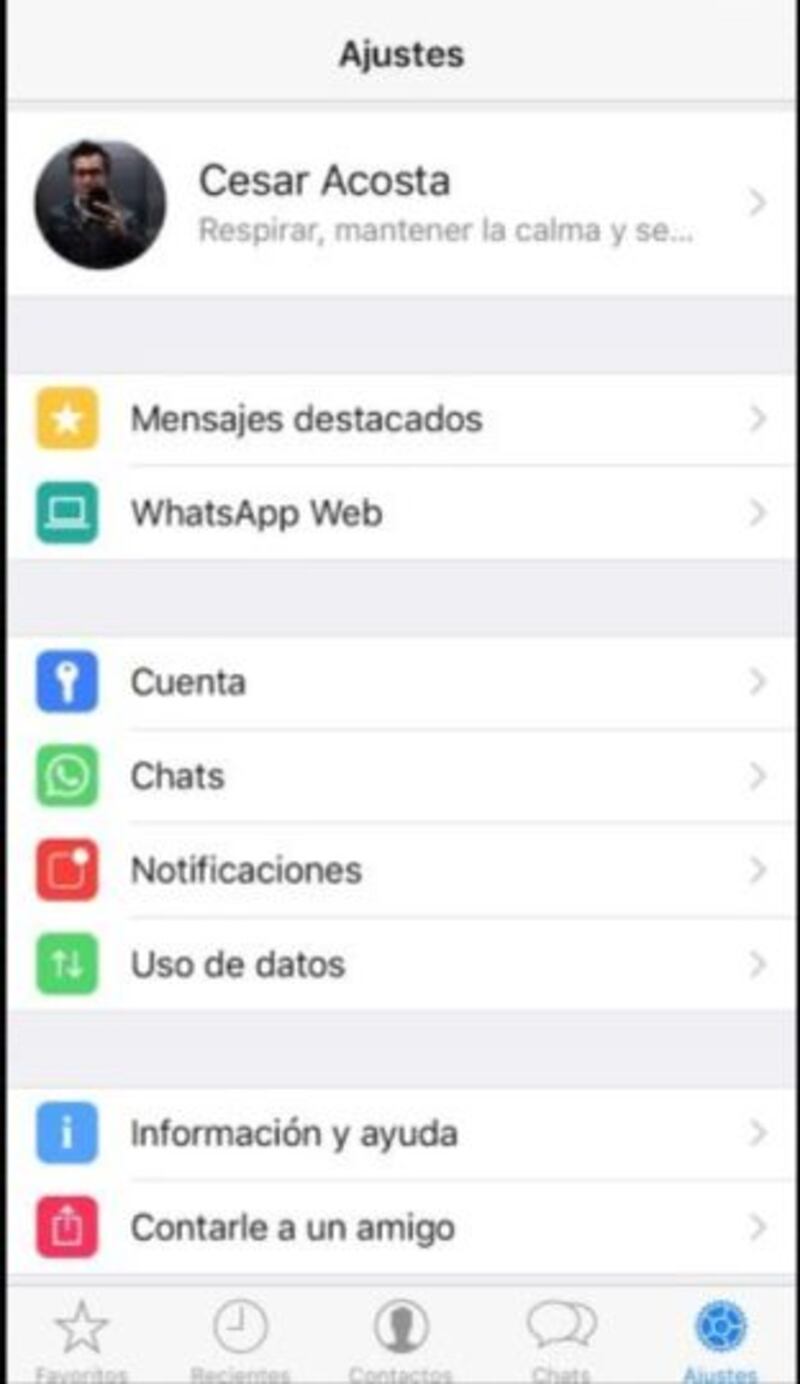
Task: Open the Cuenta settings
Action: (400, 682)
